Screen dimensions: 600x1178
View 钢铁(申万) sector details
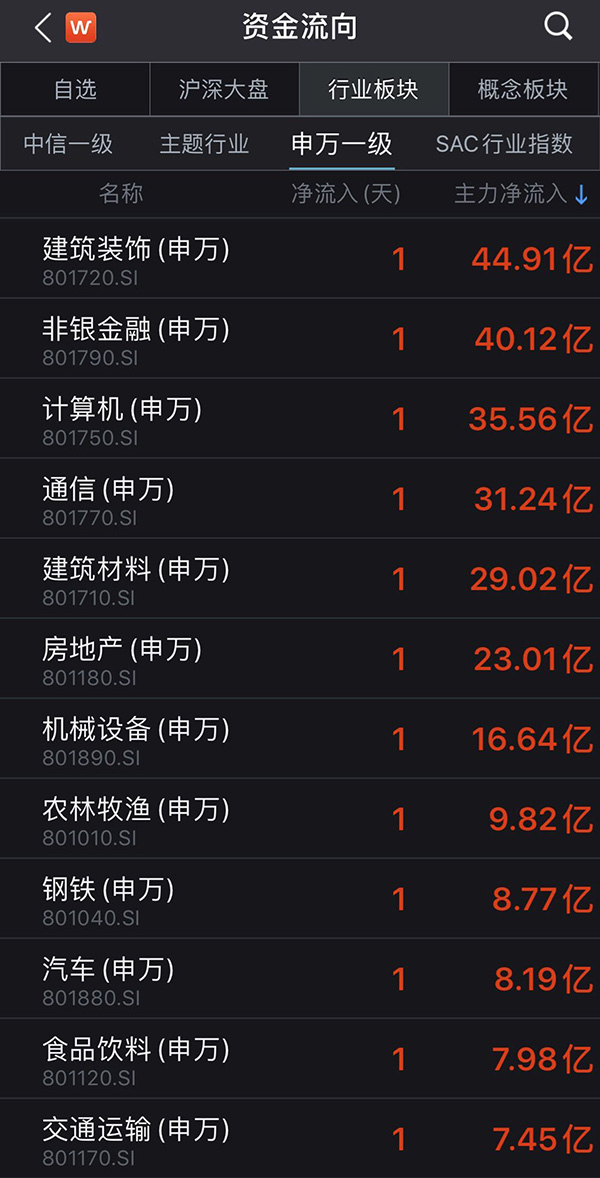pos(300,899)
